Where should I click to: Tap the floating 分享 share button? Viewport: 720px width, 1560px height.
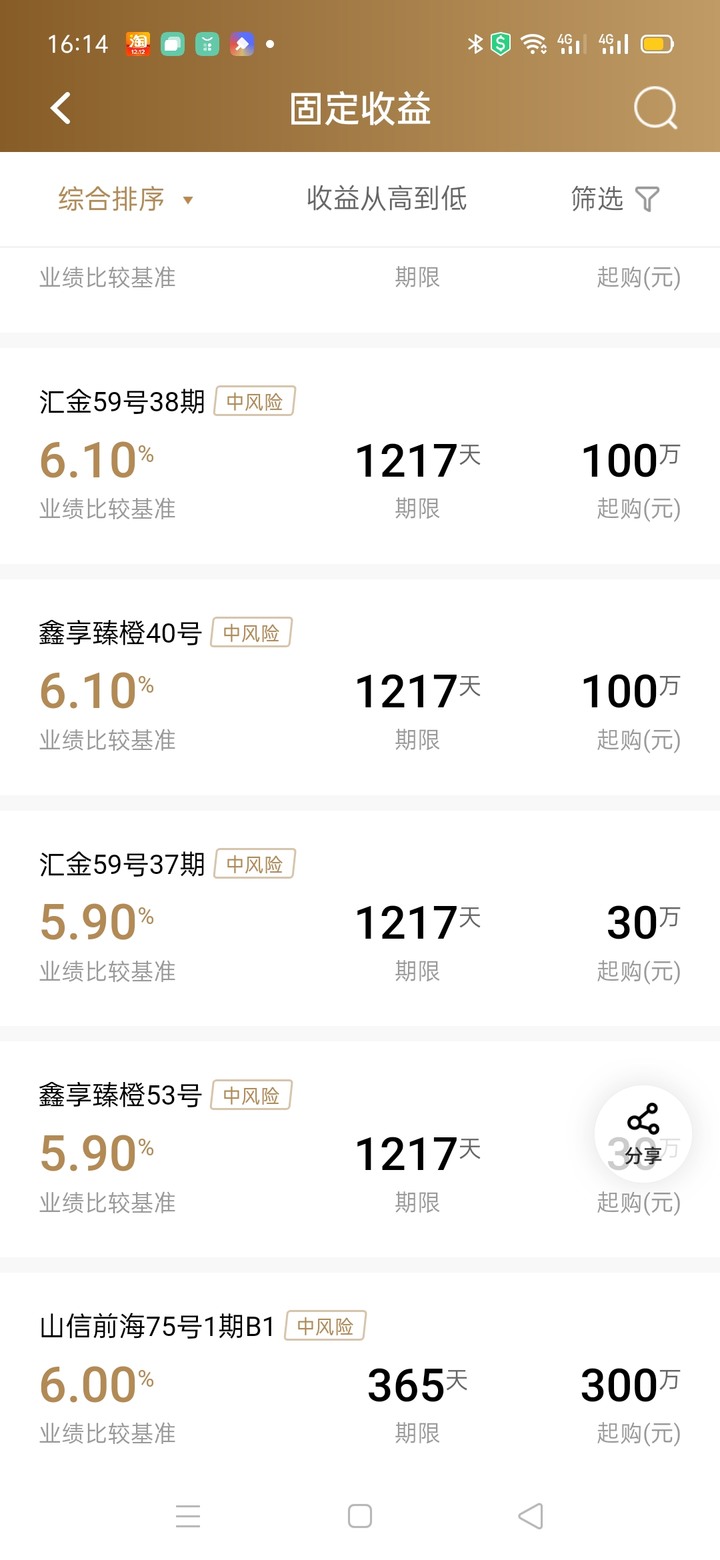click(x=643, y=1135)
